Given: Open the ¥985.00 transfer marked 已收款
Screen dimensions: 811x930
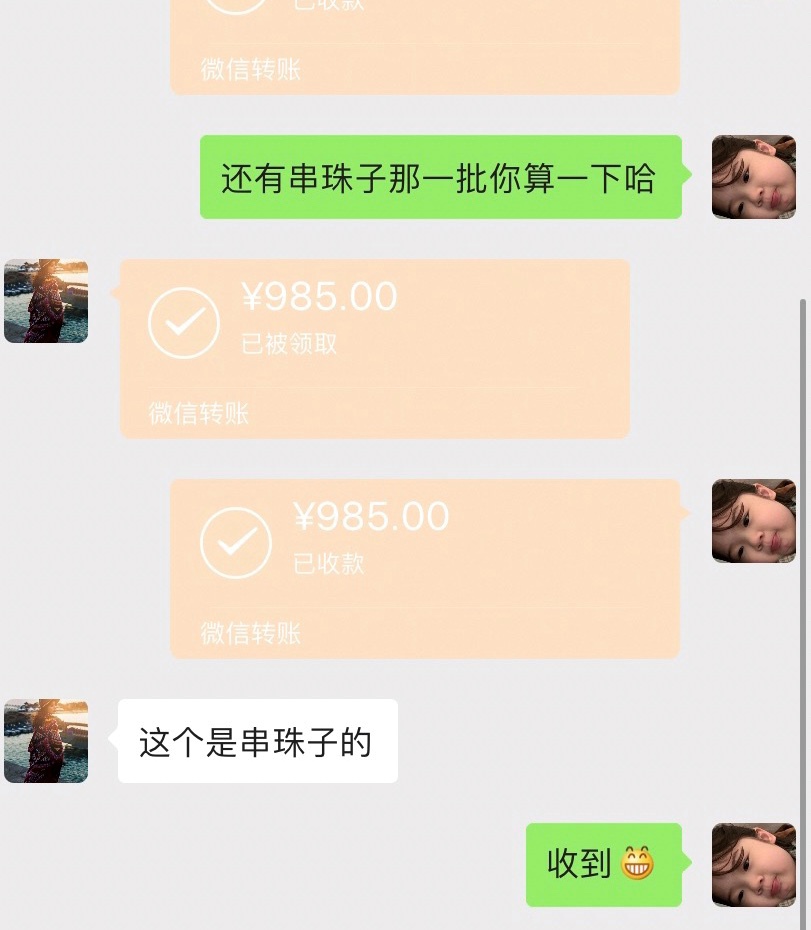Looking at the screenshot, I should pos(425,568).
